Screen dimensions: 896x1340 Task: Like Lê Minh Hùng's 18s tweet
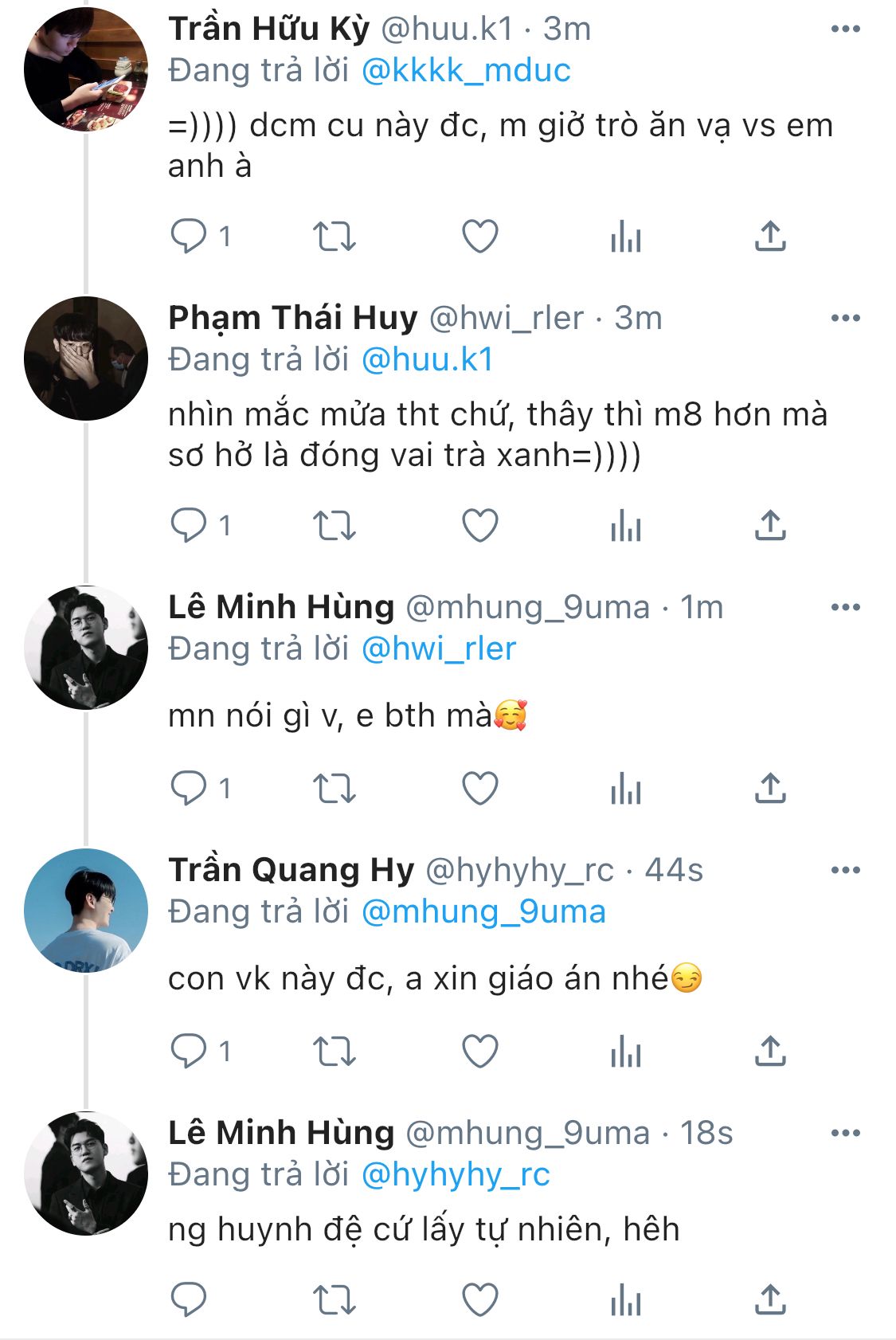pos(480,1301)
